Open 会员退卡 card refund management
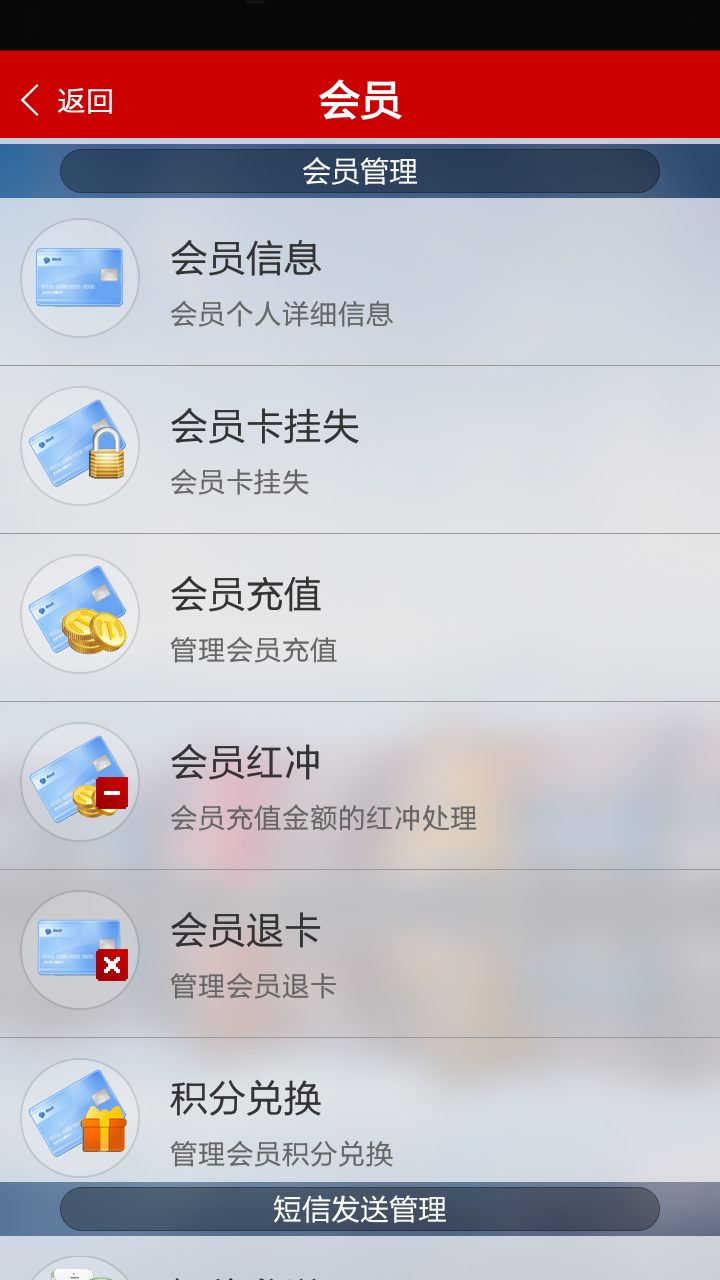Screen dimensions: 720x1280 [360, 954]
